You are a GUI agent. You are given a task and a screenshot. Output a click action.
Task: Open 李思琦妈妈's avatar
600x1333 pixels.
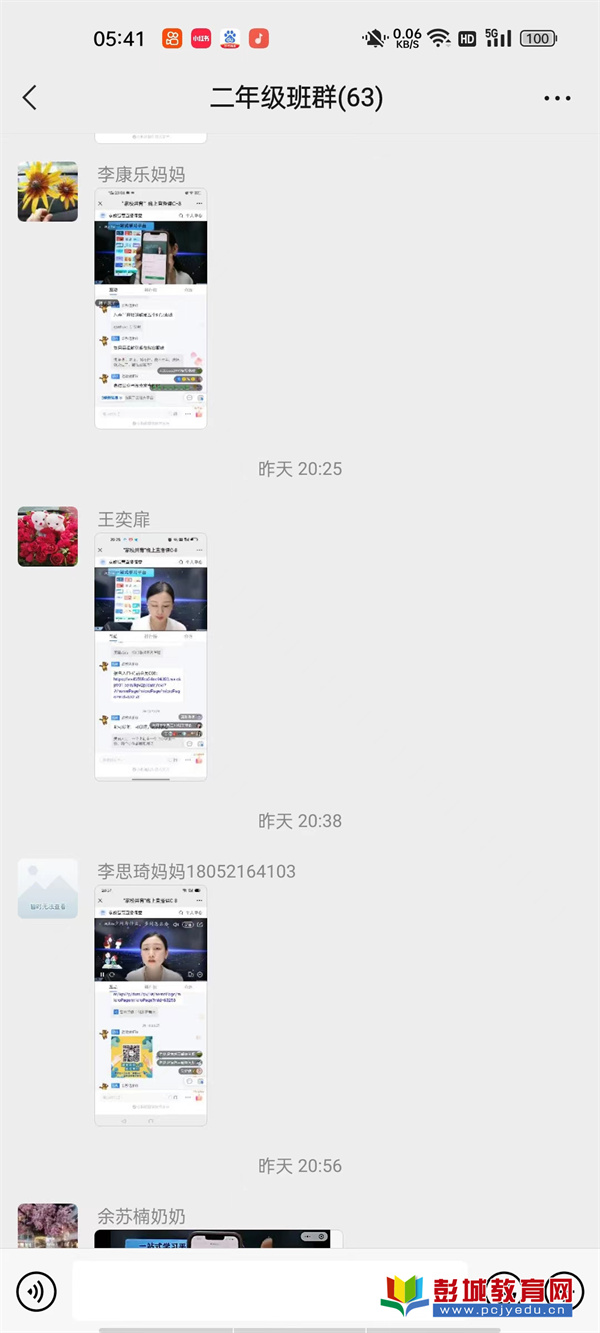(x=48, y=888)
